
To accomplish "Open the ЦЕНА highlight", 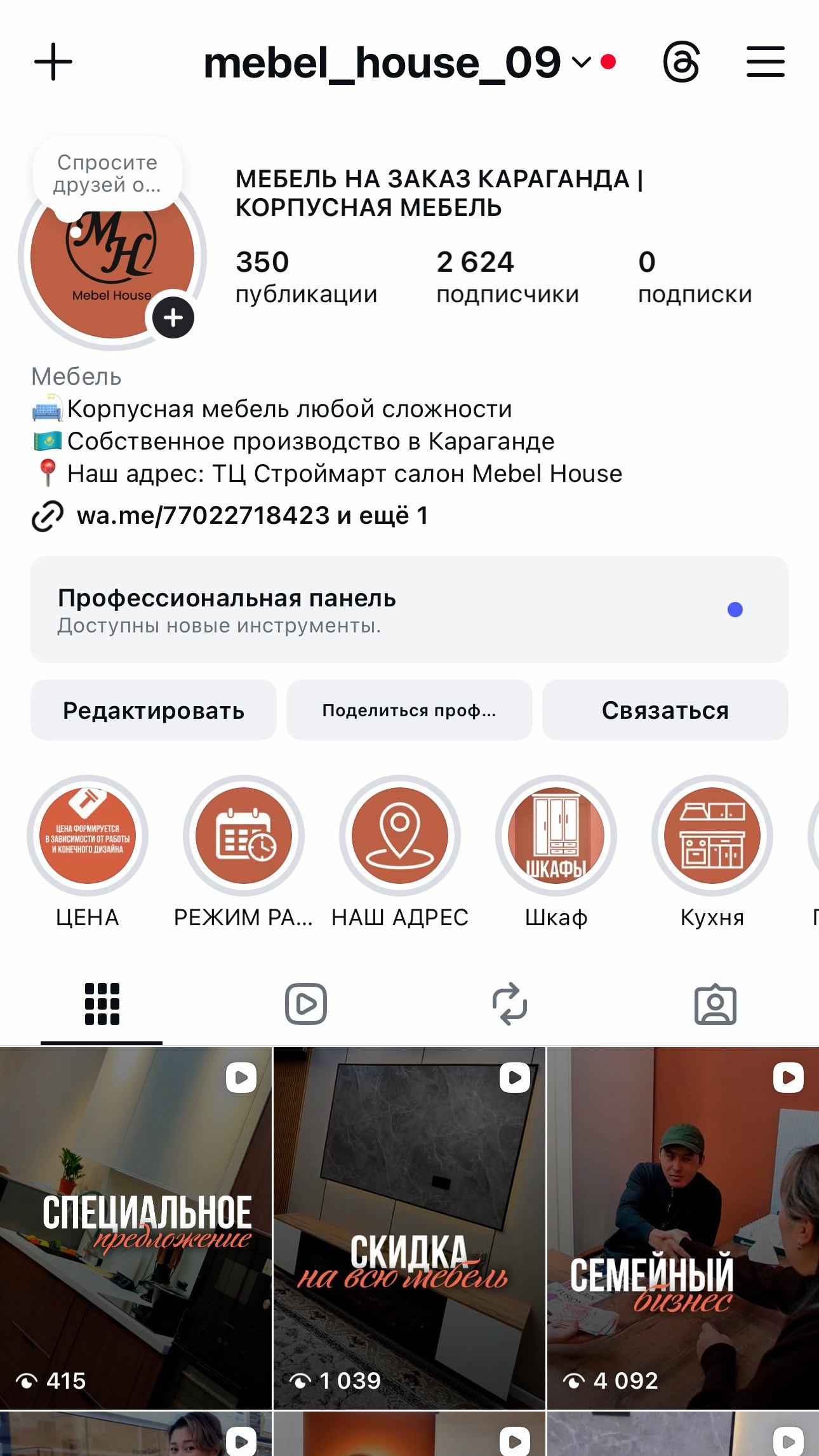I will pyautogui.click(x=88, y=836).
